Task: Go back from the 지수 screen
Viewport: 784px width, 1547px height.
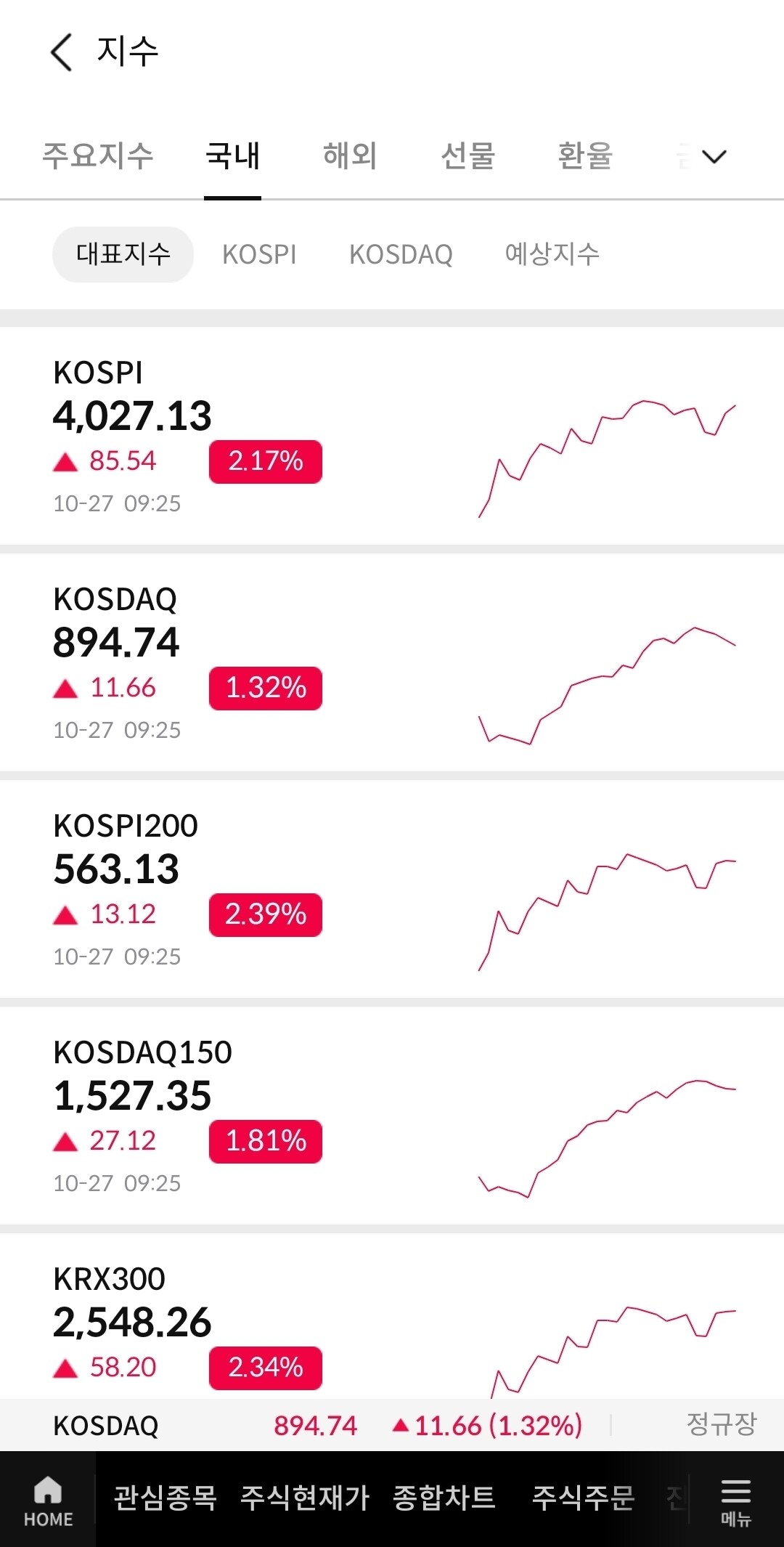Action: tap(62, 52)
